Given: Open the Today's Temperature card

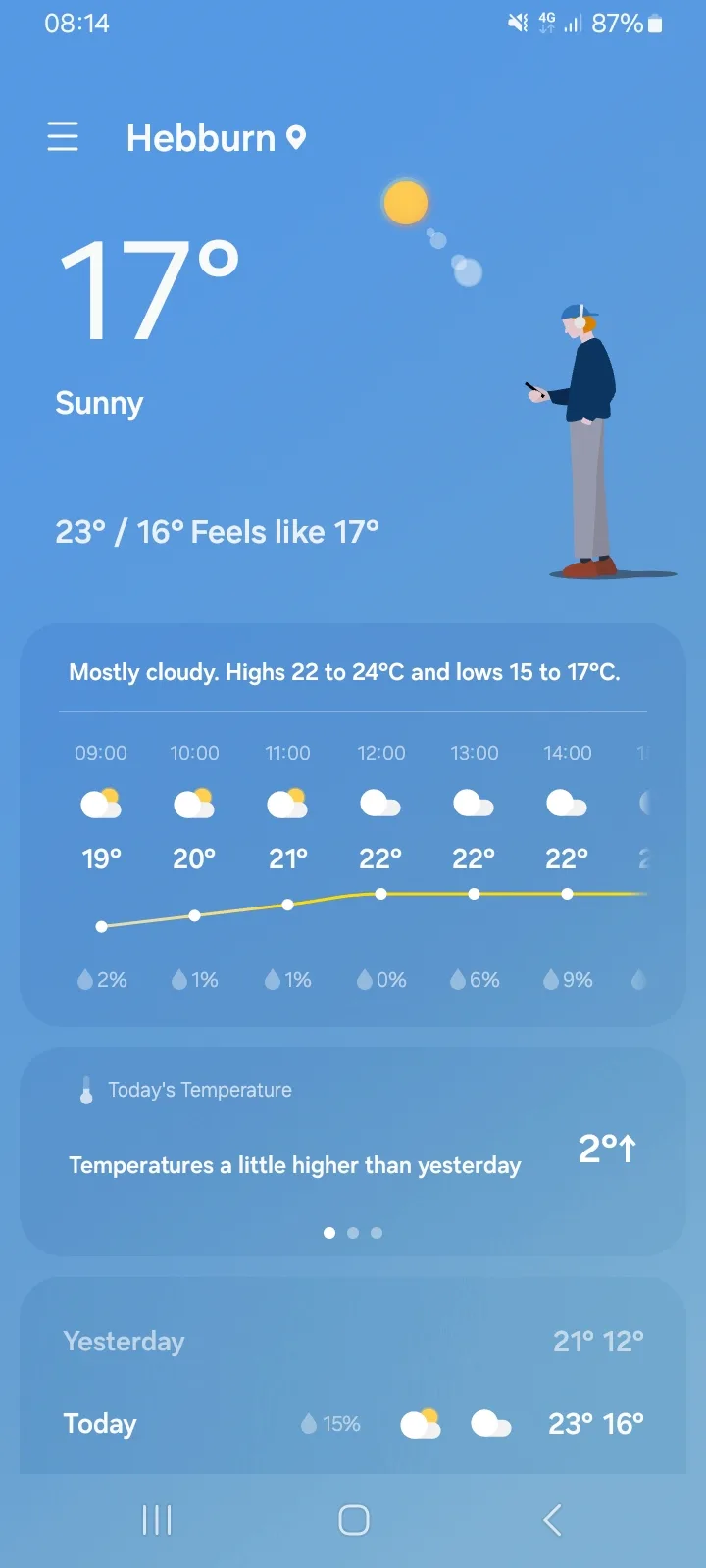Looking at the screenshot, I should tap(353, 1151).
